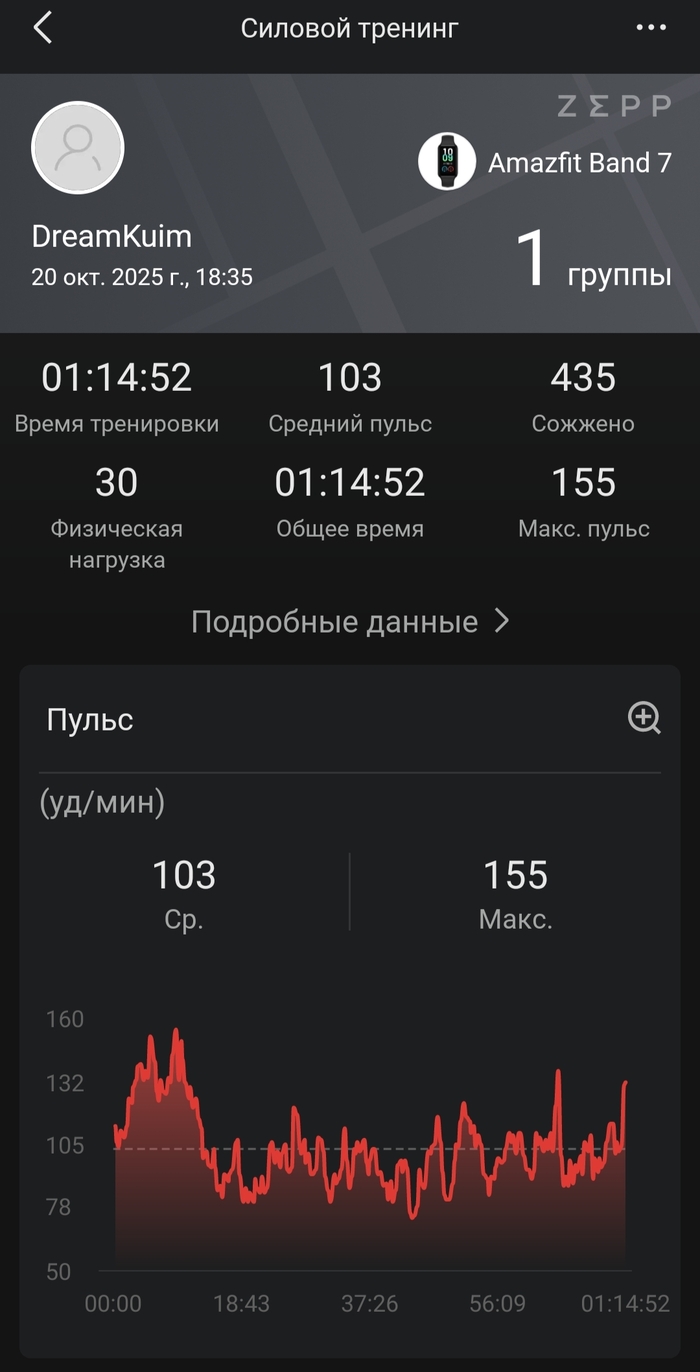Viewport: 700px width, 1372px height.
Task: Go back from the Силовой тренинг screen
Action: 42,28
